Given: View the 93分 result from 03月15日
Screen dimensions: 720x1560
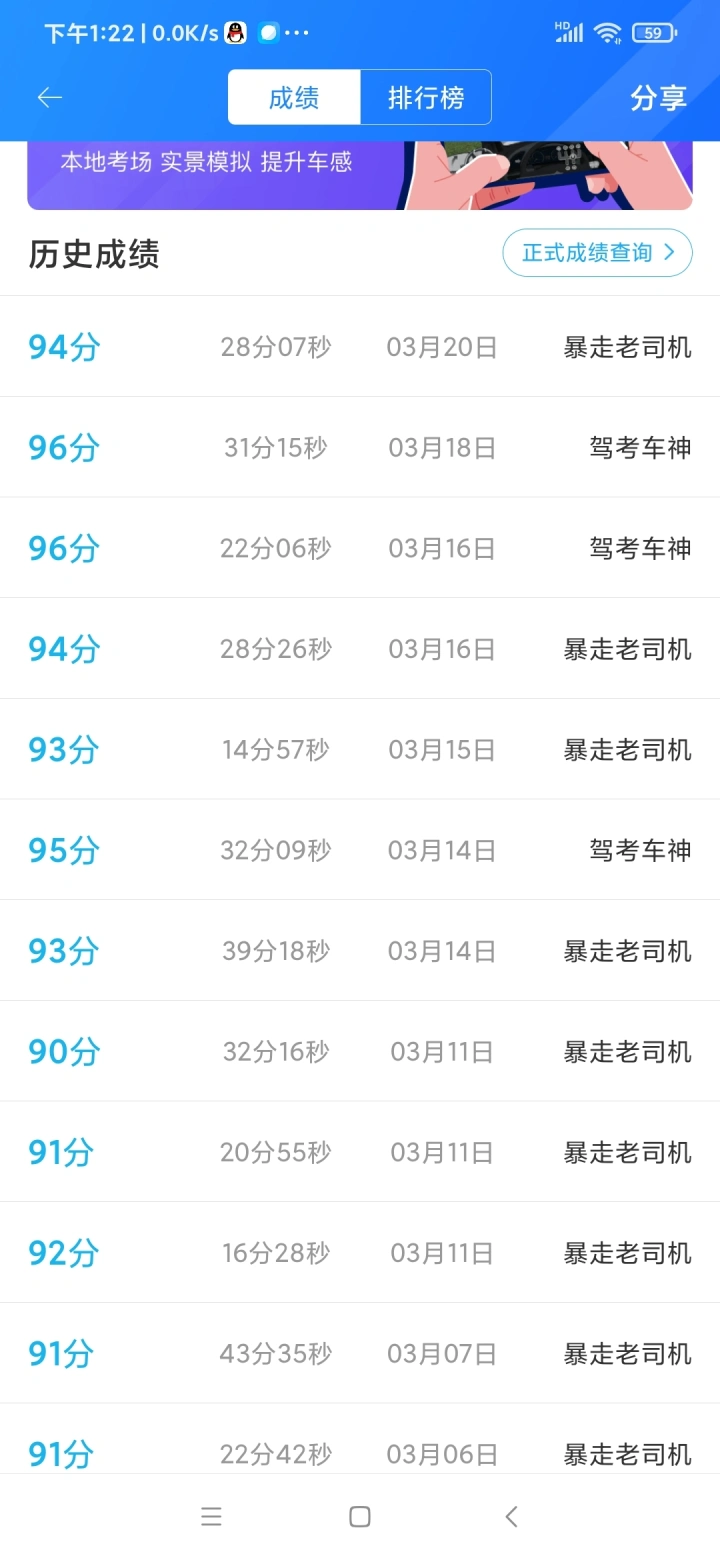Looking at the screenshot, I should pyautogui.click(x=360, y=749).
